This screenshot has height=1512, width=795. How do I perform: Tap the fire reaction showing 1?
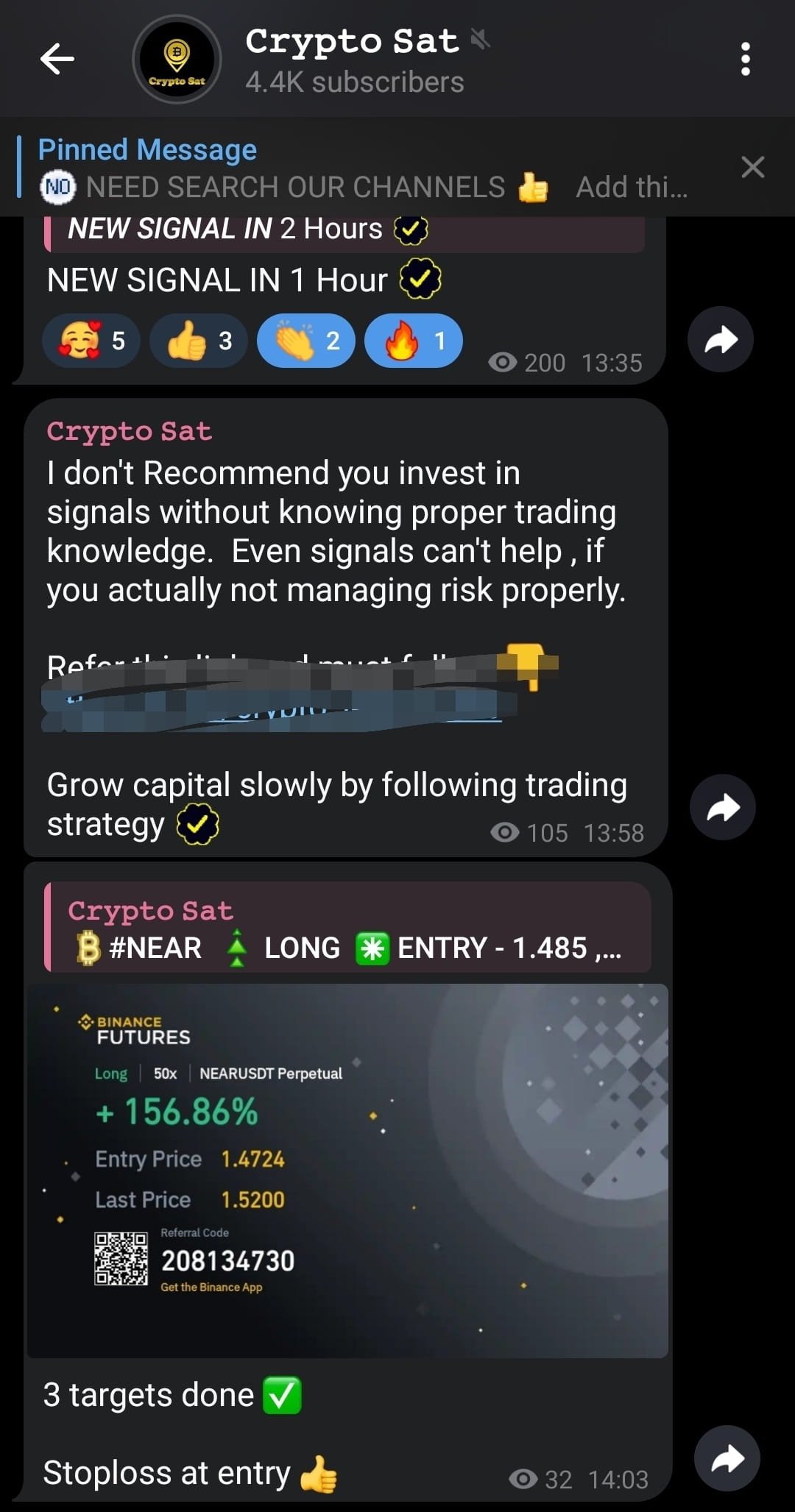point(412,340)
